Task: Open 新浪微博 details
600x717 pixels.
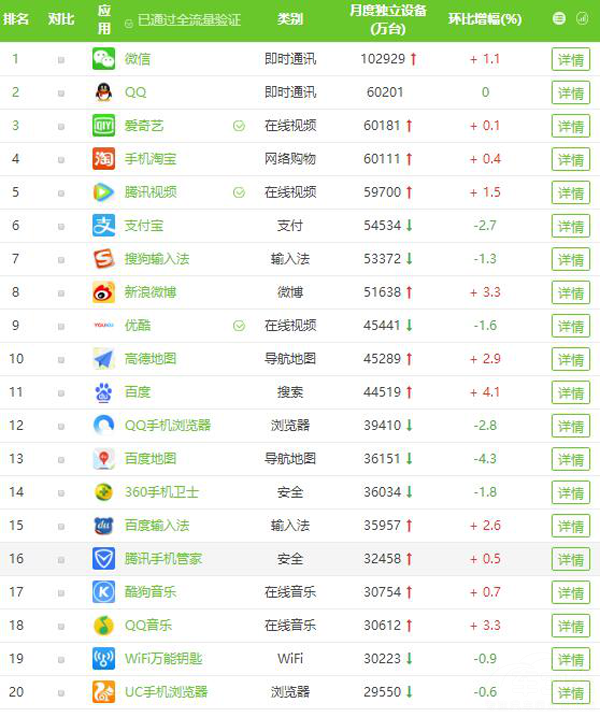Action: [x=570, y=293]
